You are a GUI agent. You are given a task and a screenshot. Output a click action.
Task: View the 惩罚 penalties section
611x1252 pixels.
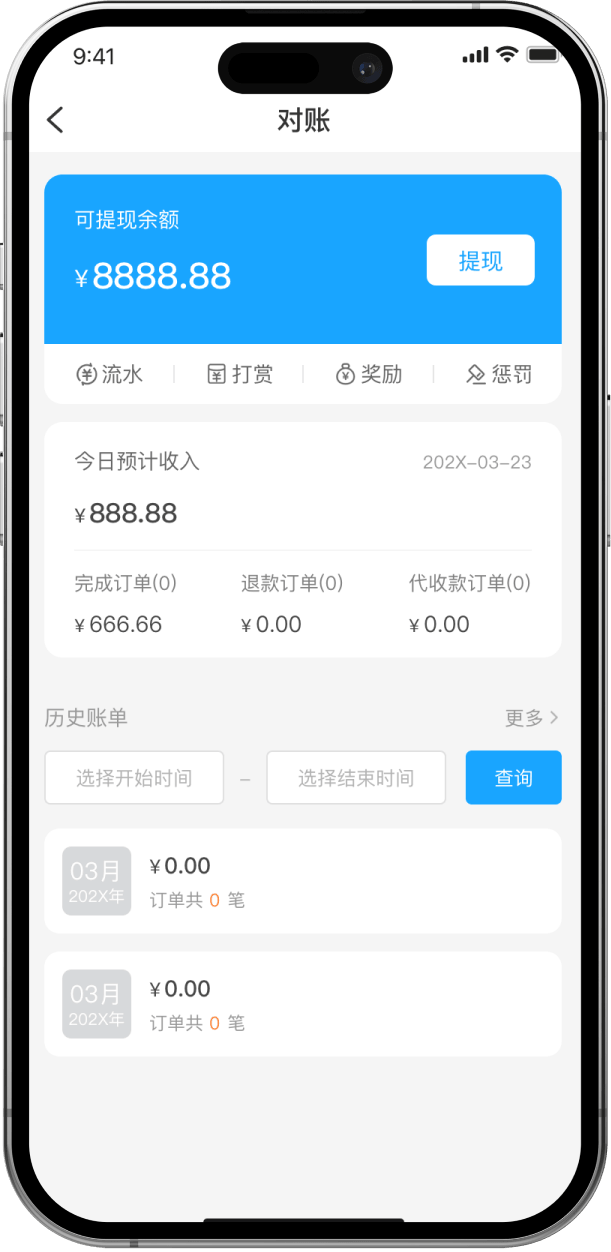499,374
